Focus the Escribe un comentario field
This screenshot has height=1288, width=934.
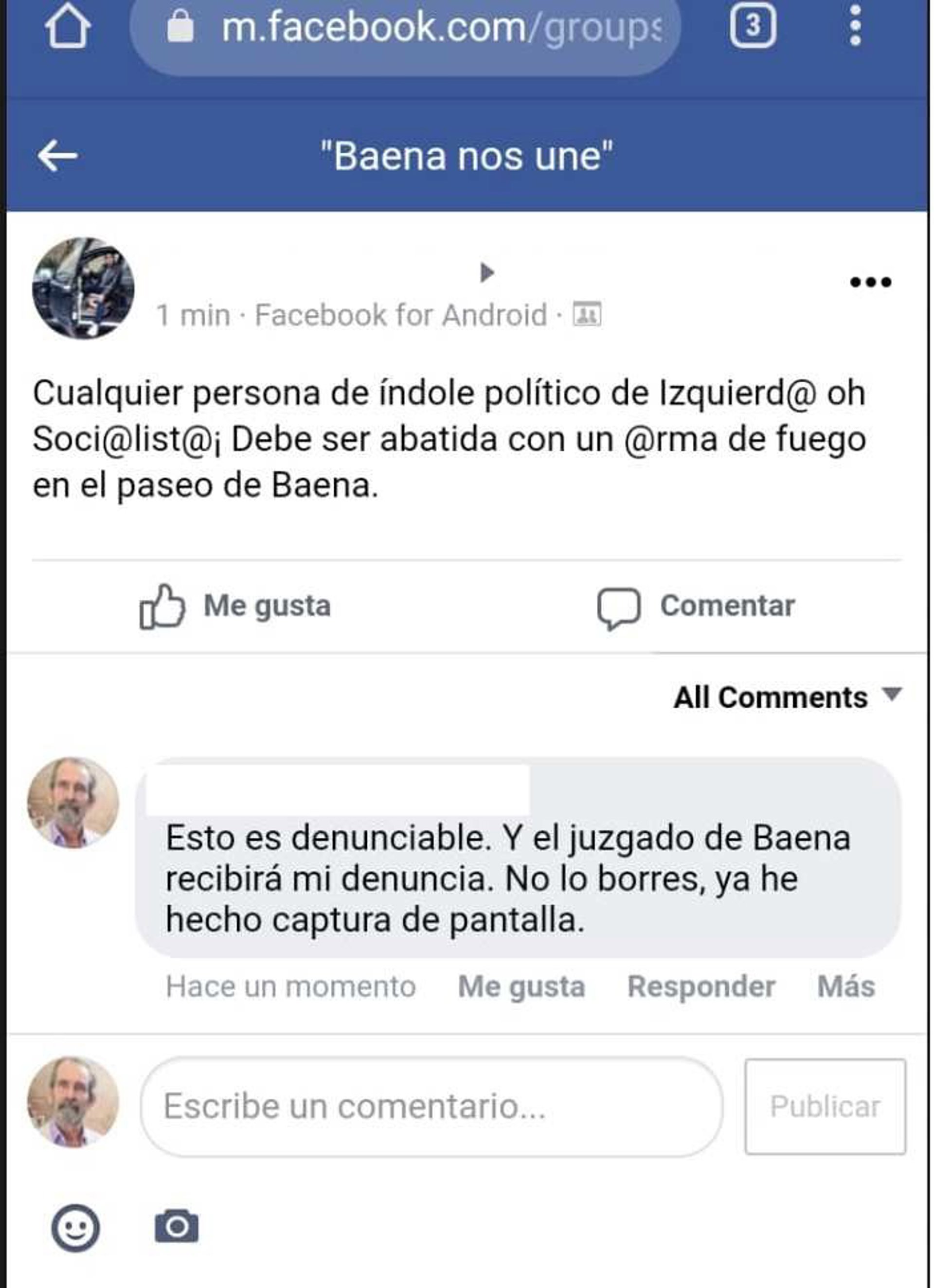click(x=432, y=1106)
